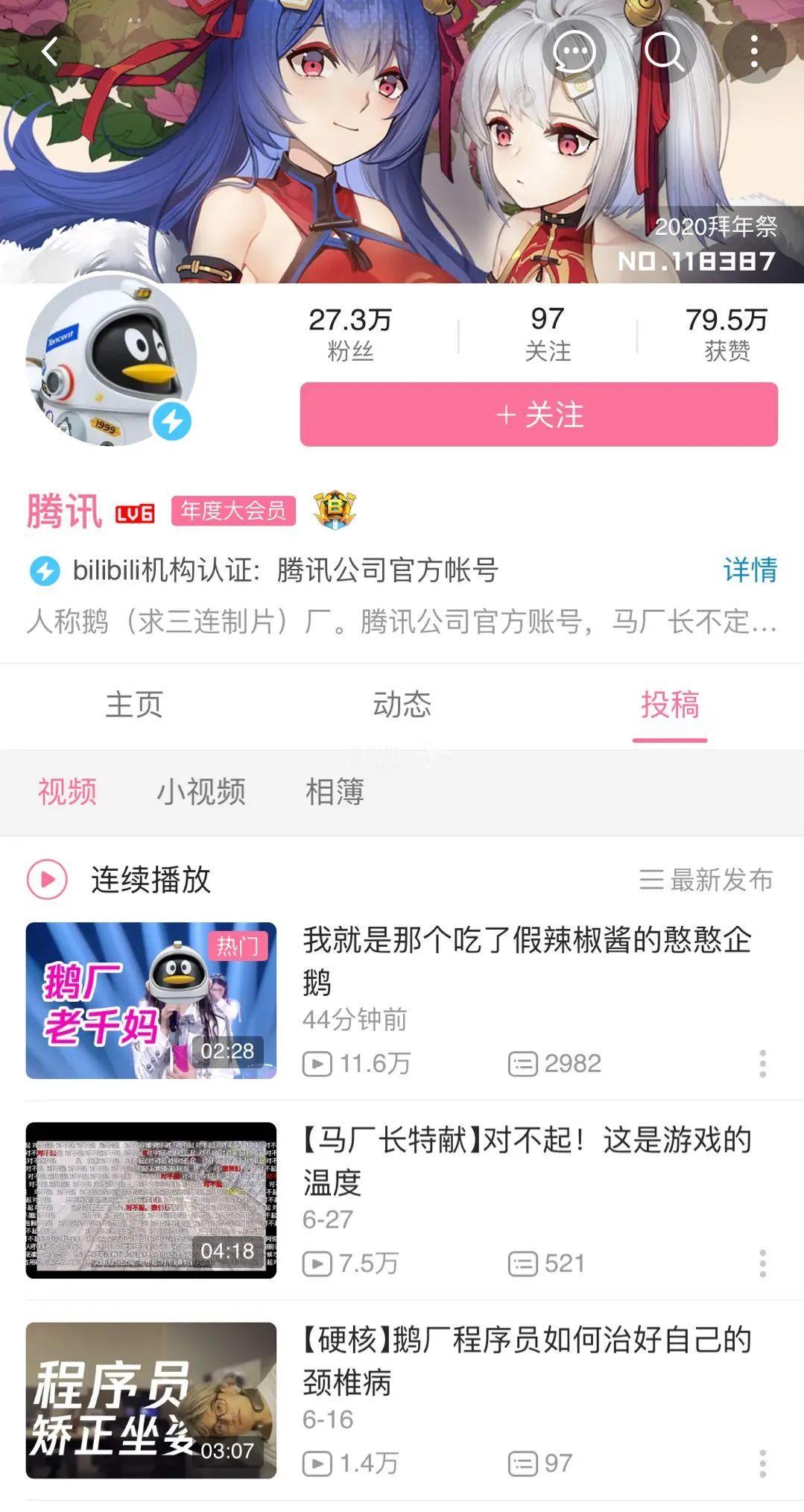This screenshot has width=804, height=1512.
Task: Select the 相簿 sub-tab
Action: (x=335, y=792)
